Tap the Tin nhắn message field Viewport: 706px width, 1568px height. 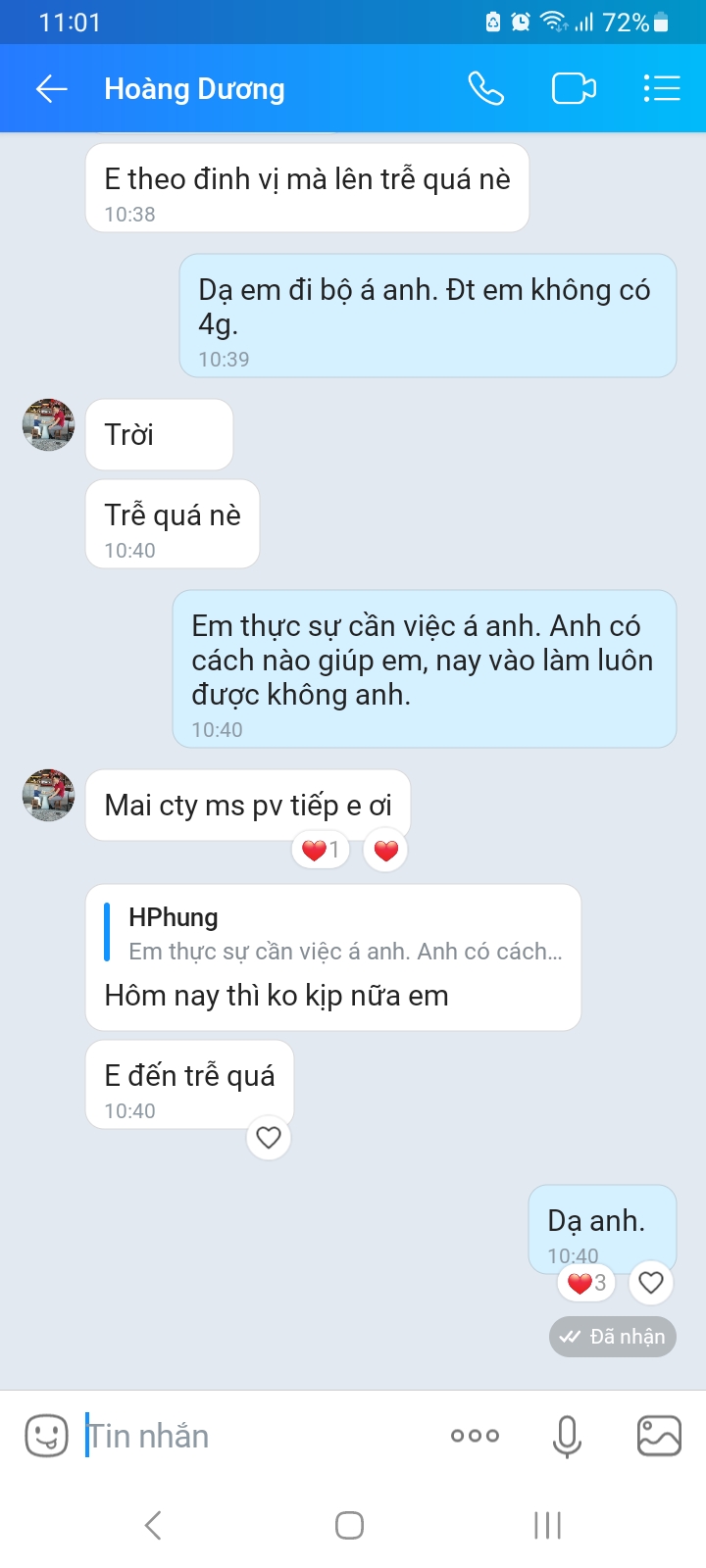coord(255,1436)
